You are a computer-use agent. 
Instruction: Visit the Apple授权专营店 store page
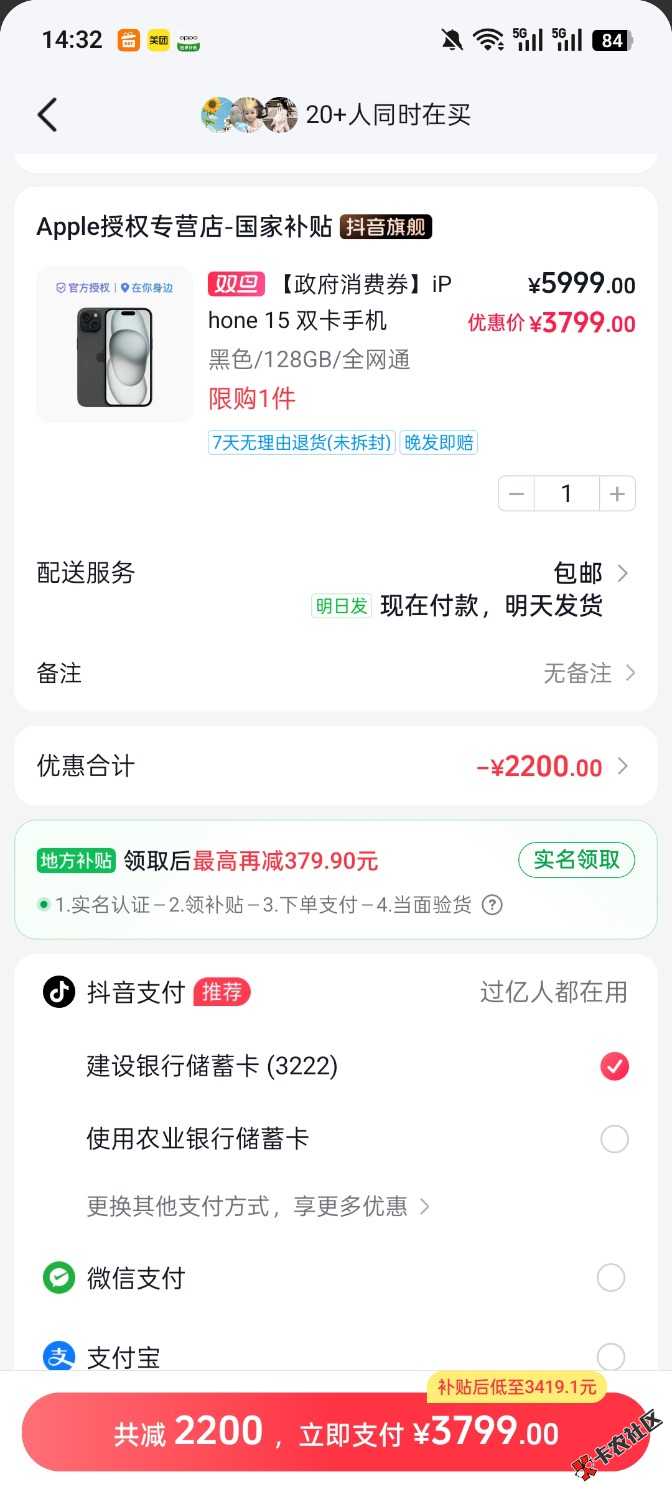coord(183,227)
